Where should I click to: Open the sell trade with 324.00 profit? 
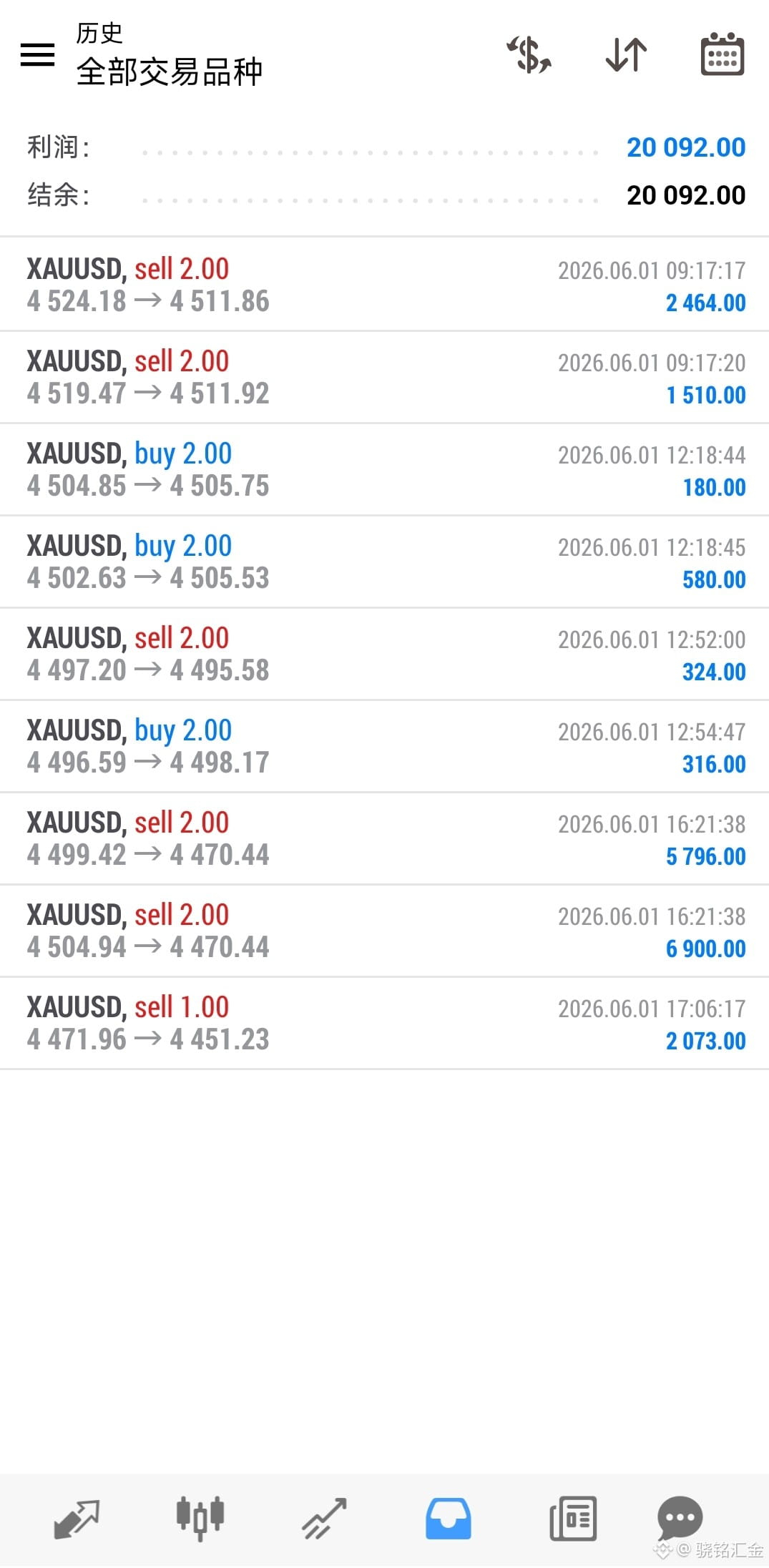(x=384, y=654)
